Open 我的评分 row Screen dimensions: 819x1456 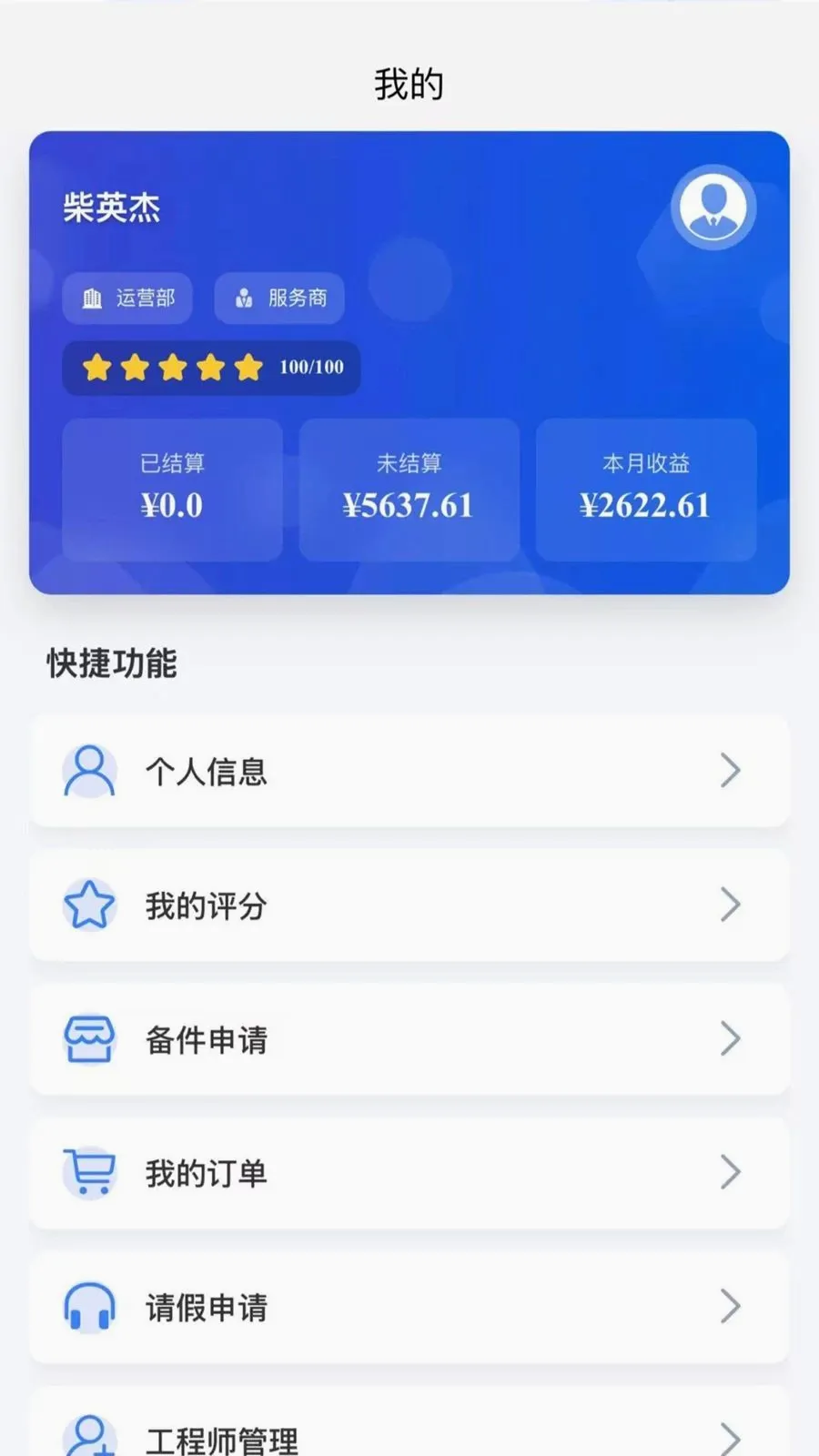click(409, 905)
